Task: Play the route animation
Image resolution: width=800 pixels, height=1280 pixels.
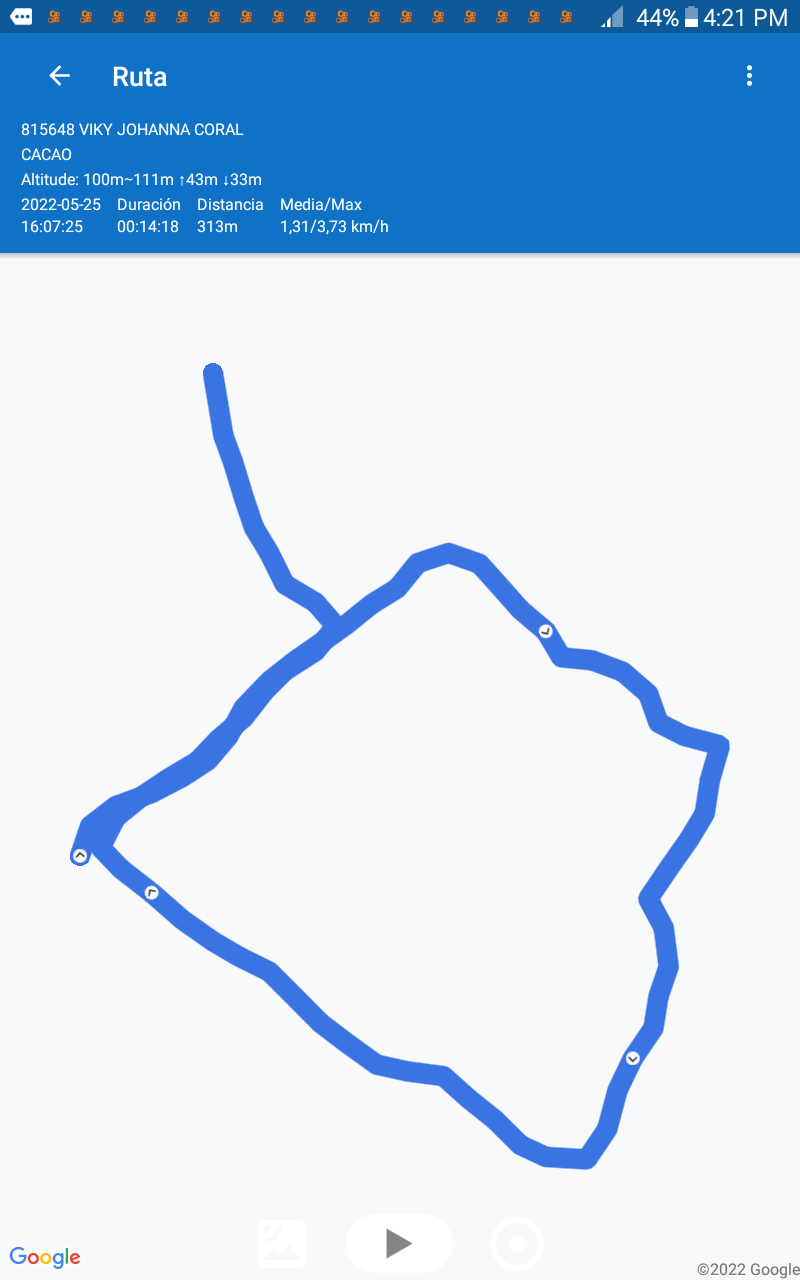Action: pos(399,1243)
